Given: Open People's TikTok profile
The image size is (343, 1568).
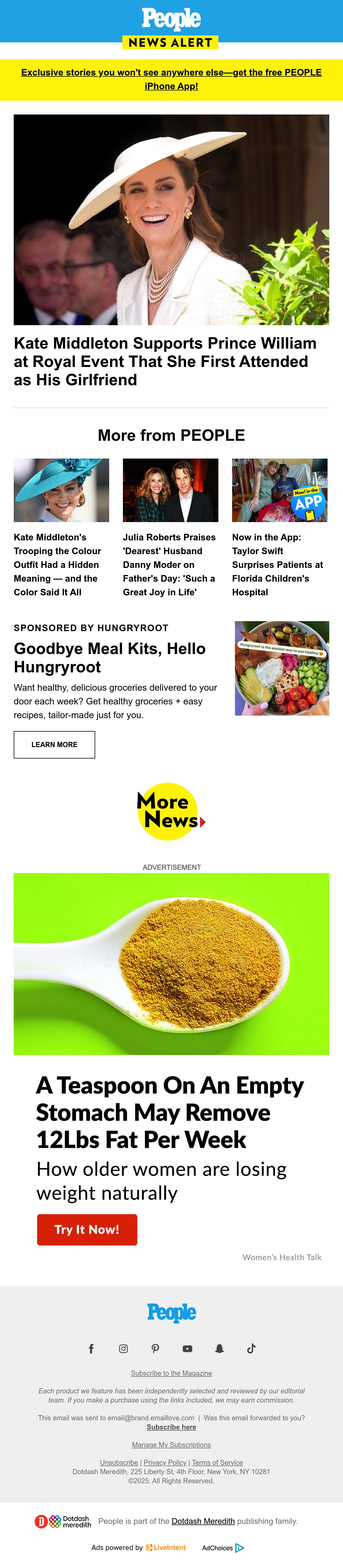Looking at the screenshot, I should pos(251,1348).
